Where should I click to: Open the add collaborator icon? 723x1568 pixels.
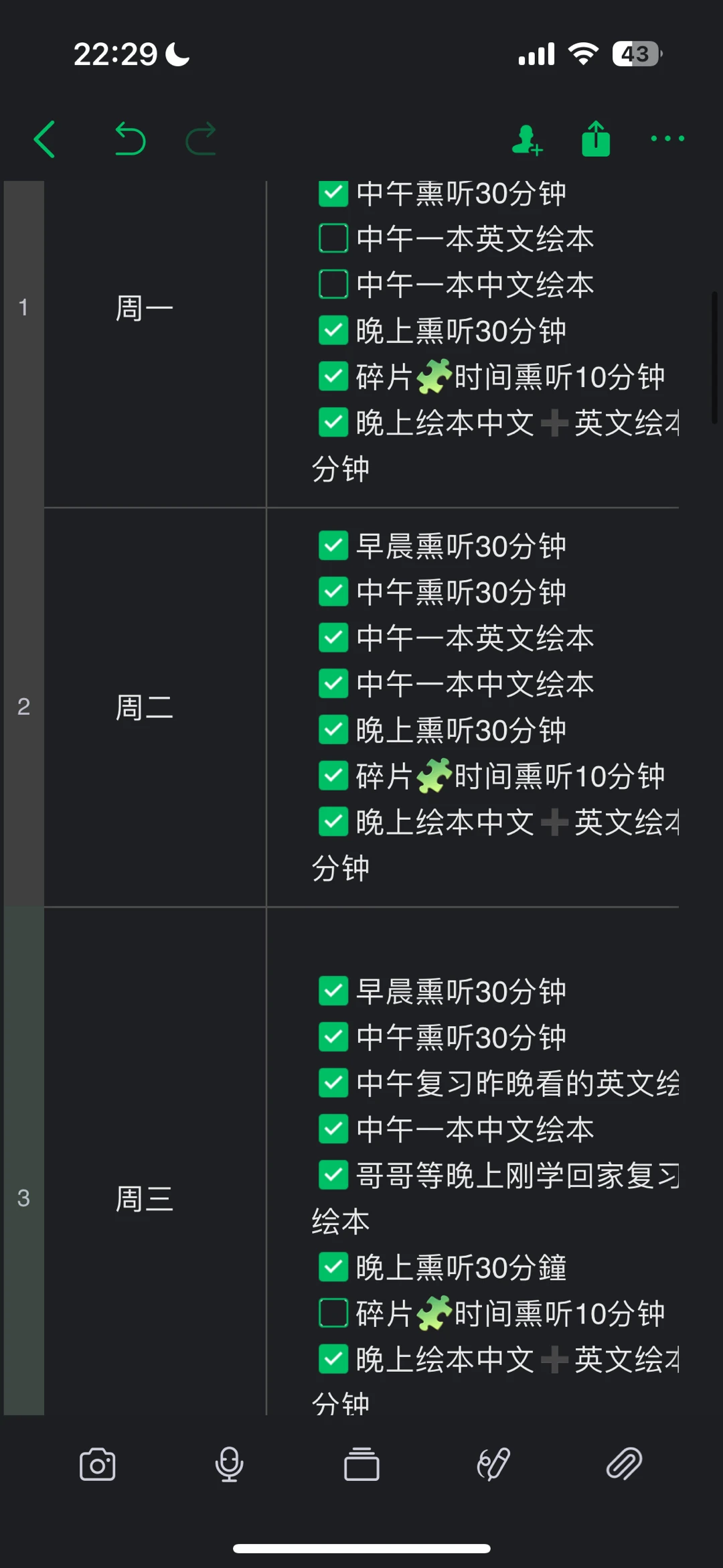point(527,140)
